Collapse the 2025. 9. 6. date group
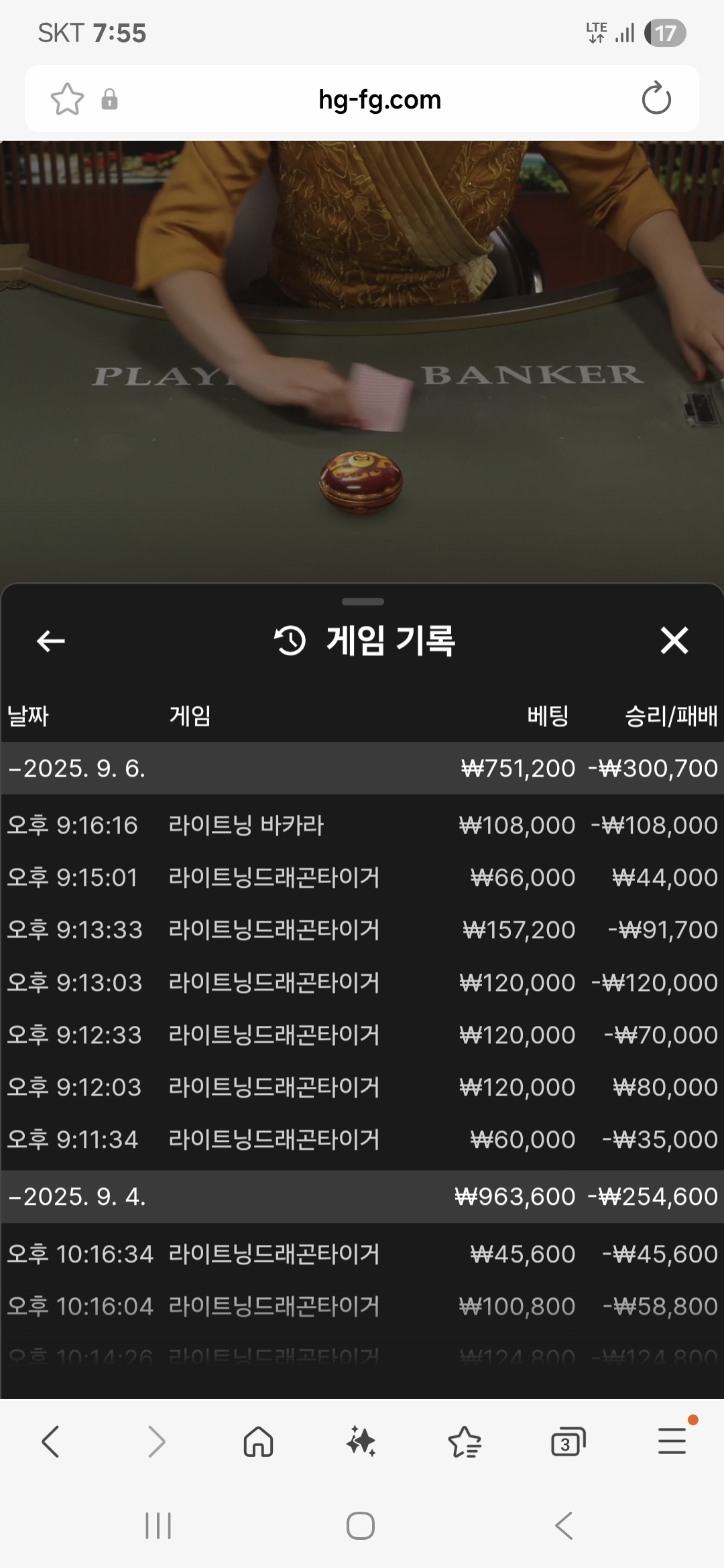The width and height of the screenshot is (724, 1568). coord(77,769)
